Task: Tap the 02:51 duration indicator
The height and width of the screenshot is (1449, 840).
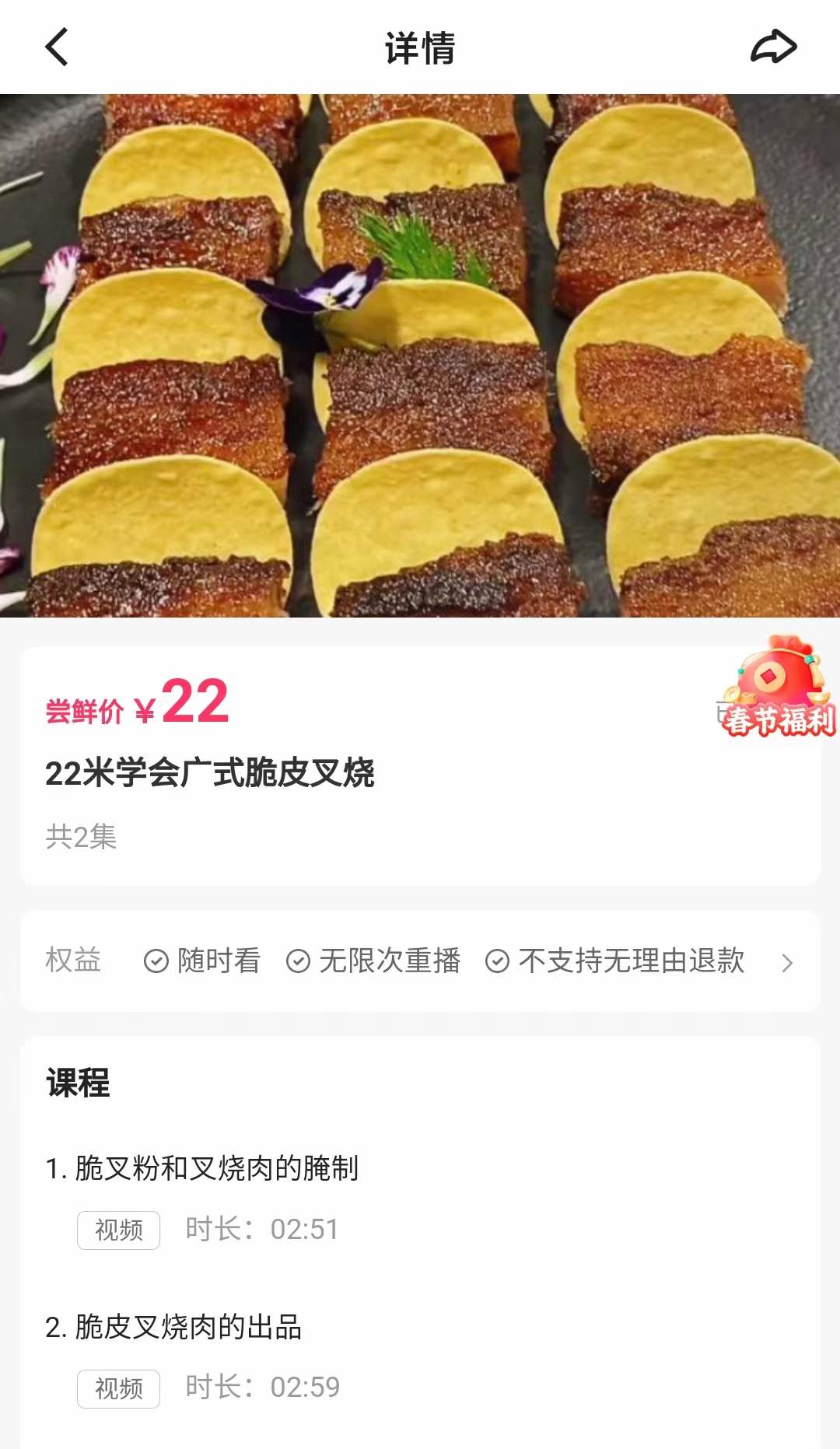Action: pos(303,1230)
